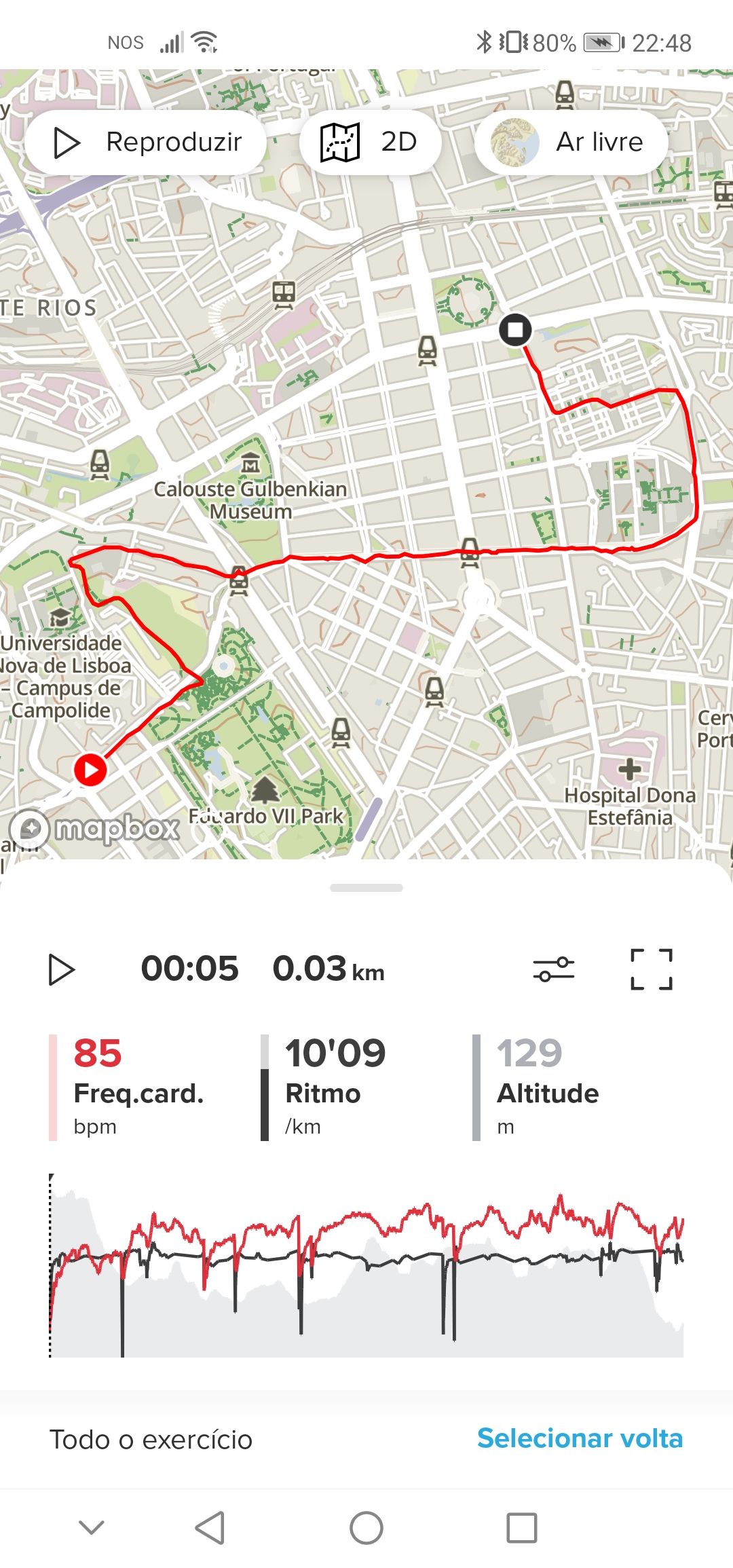Expand the analysis to fullscreen
This screenshot has height=1568, width=733.
[652, 969]
